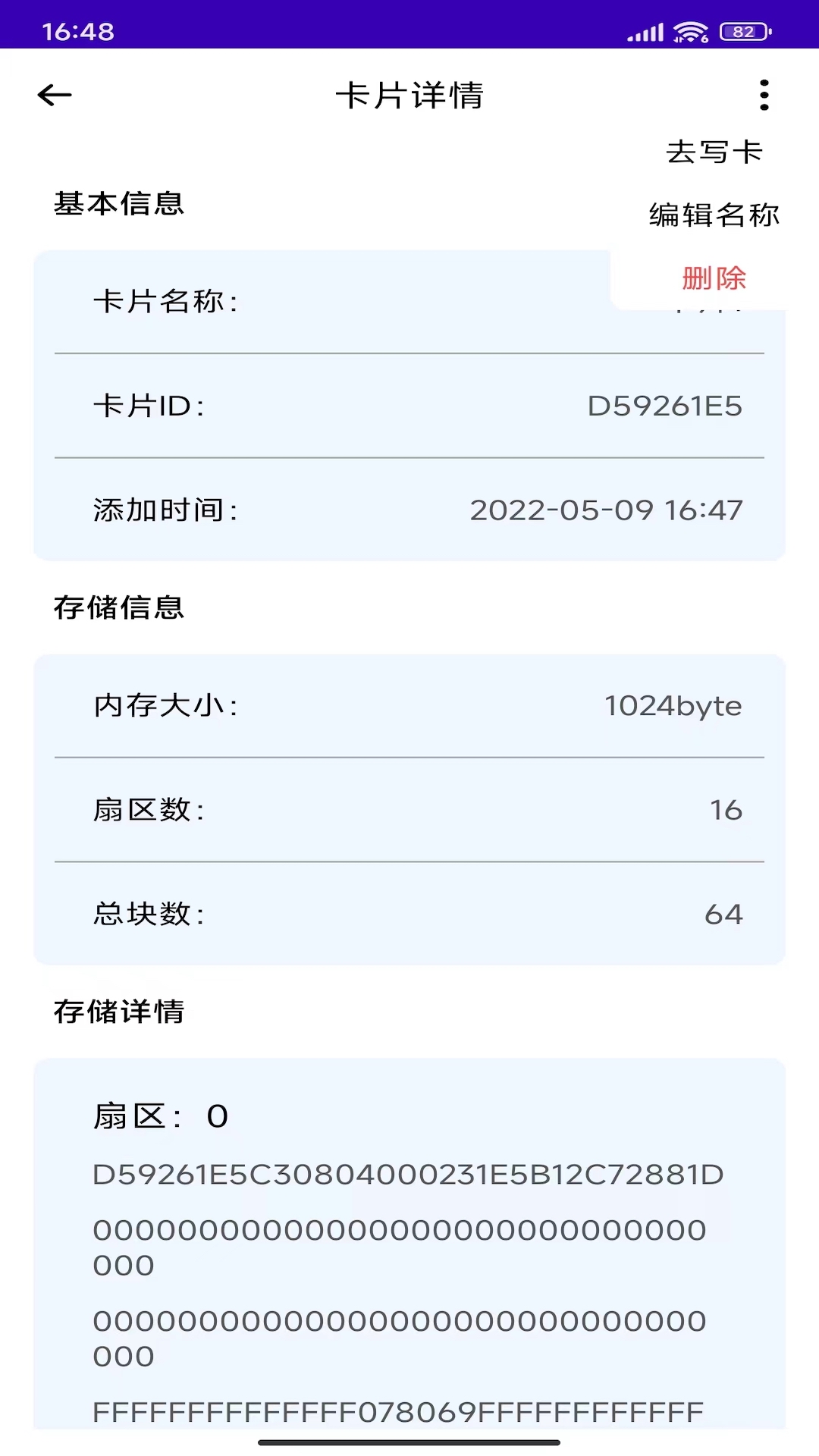Select 去写卡 from the overflow menu
The height and width of the screenshot is (1456, 819).
[x=714, y=152]
